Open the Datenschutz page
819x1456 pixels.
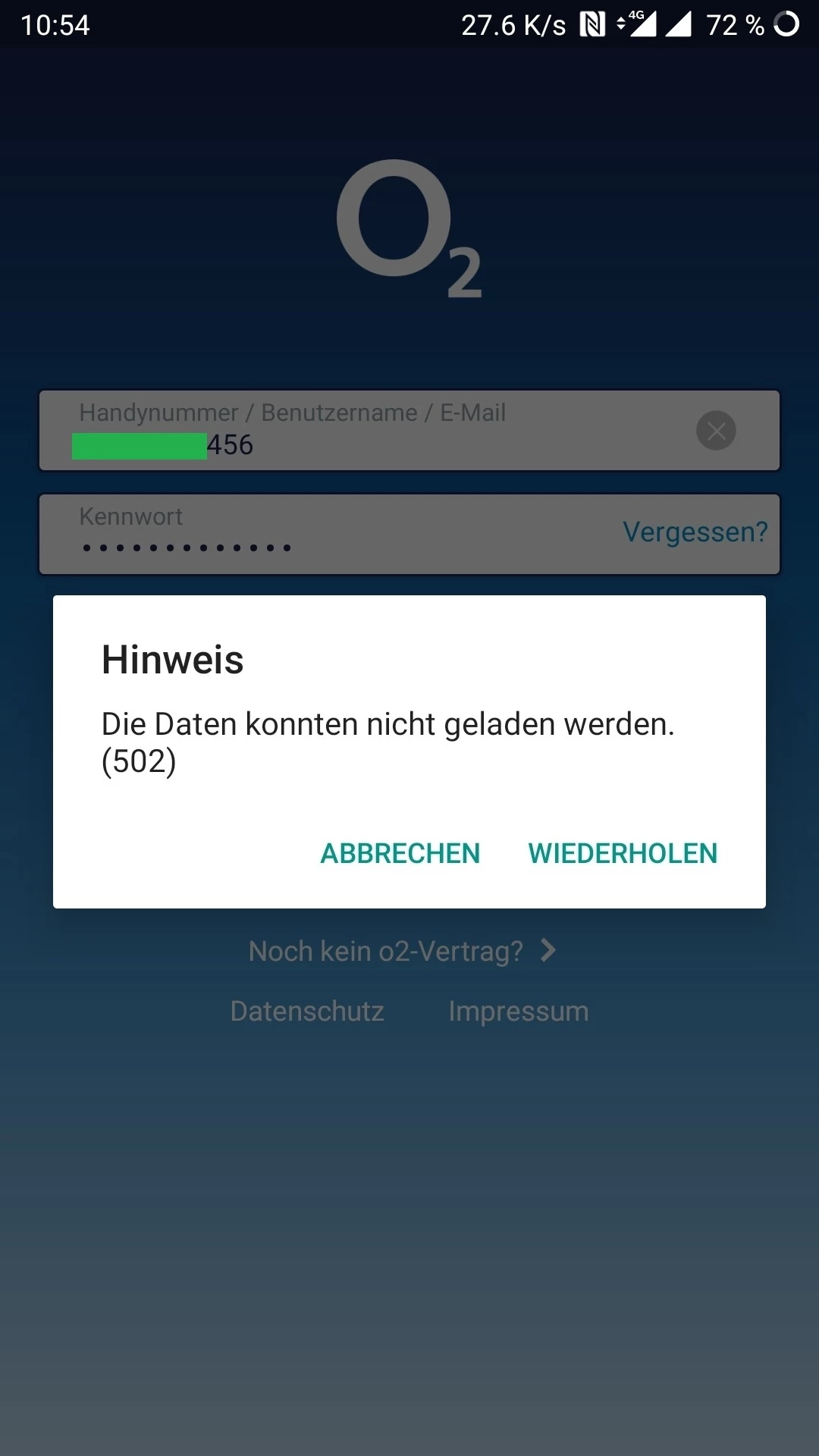(x=307, y=1011)
